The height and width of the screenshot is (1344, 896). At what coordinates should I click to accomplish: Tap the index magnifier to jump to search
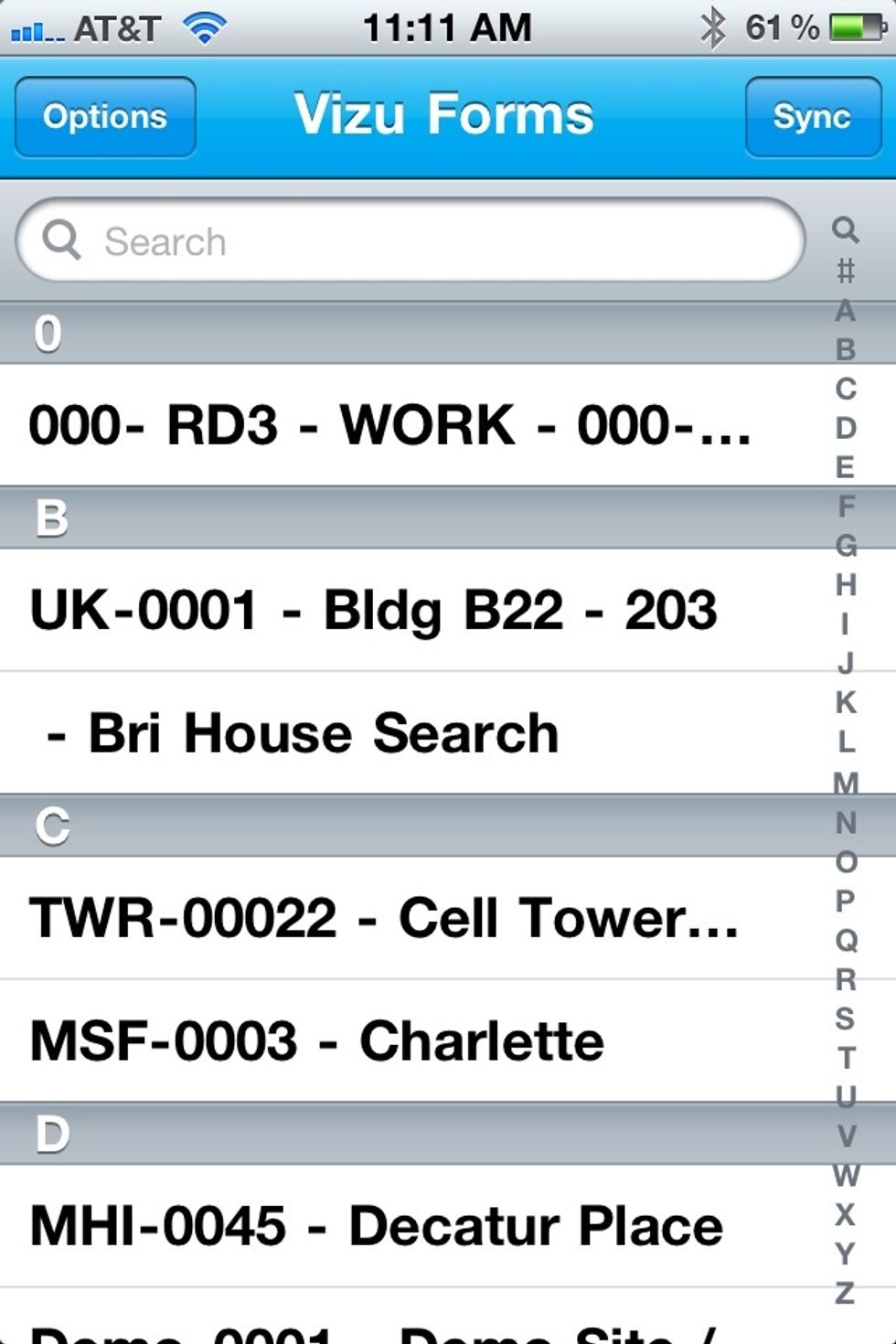(846, 229)
